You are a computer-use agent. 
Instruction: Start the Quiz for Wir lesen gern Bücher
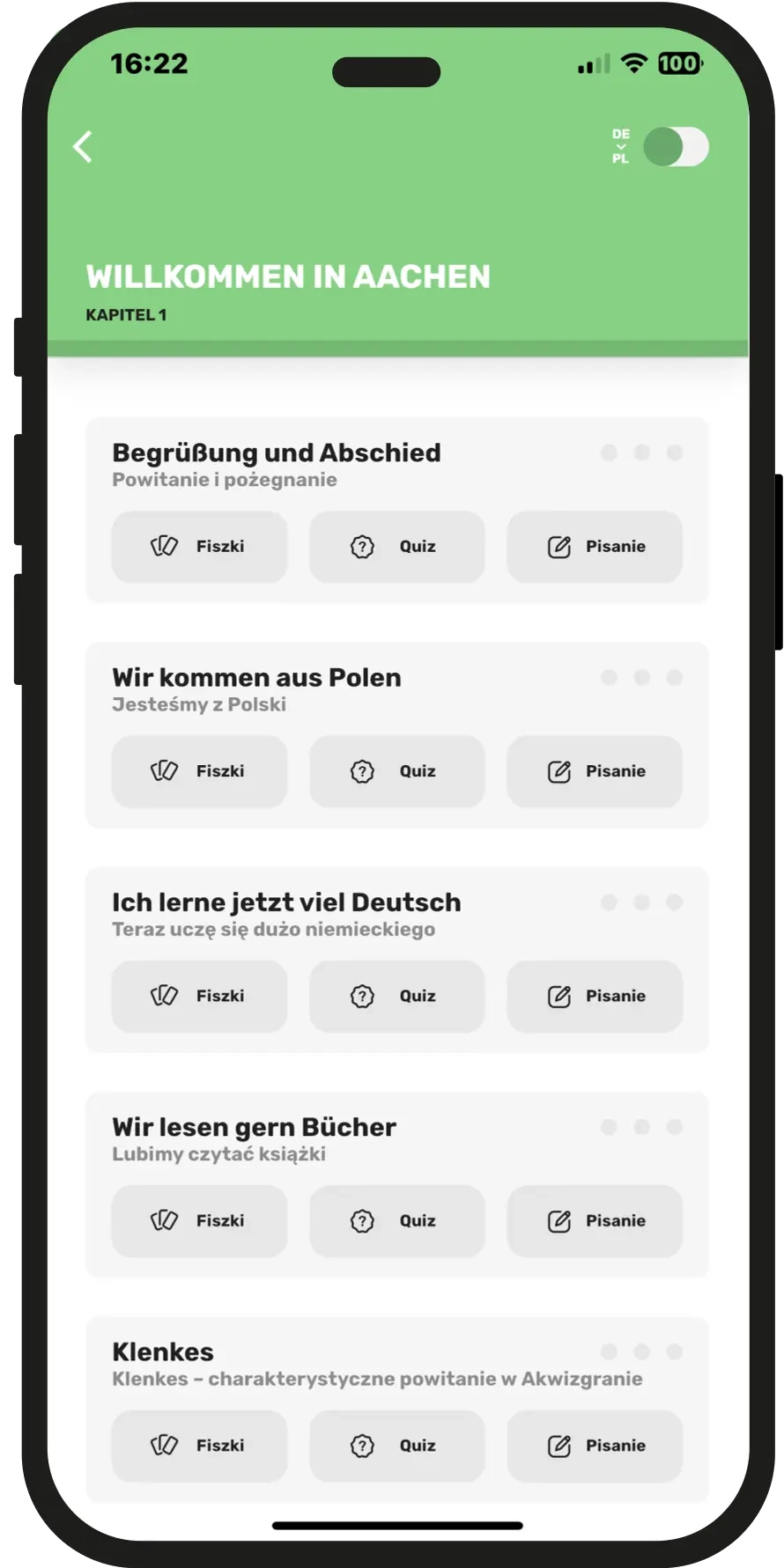tap(396, 1220)
